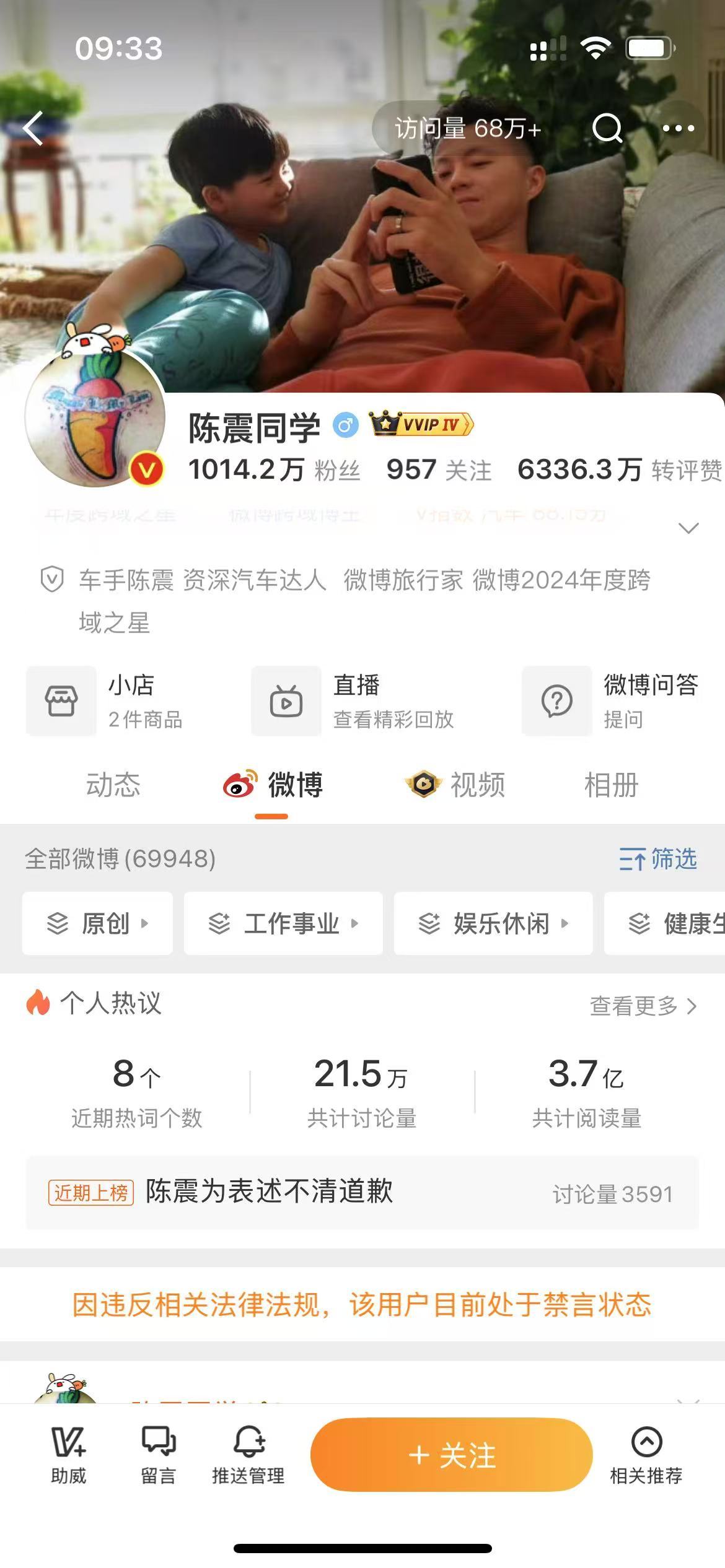Viewport: 725px width, 1568px height.
Task: Switch to the 视频 tab
Action: point(455,785)
